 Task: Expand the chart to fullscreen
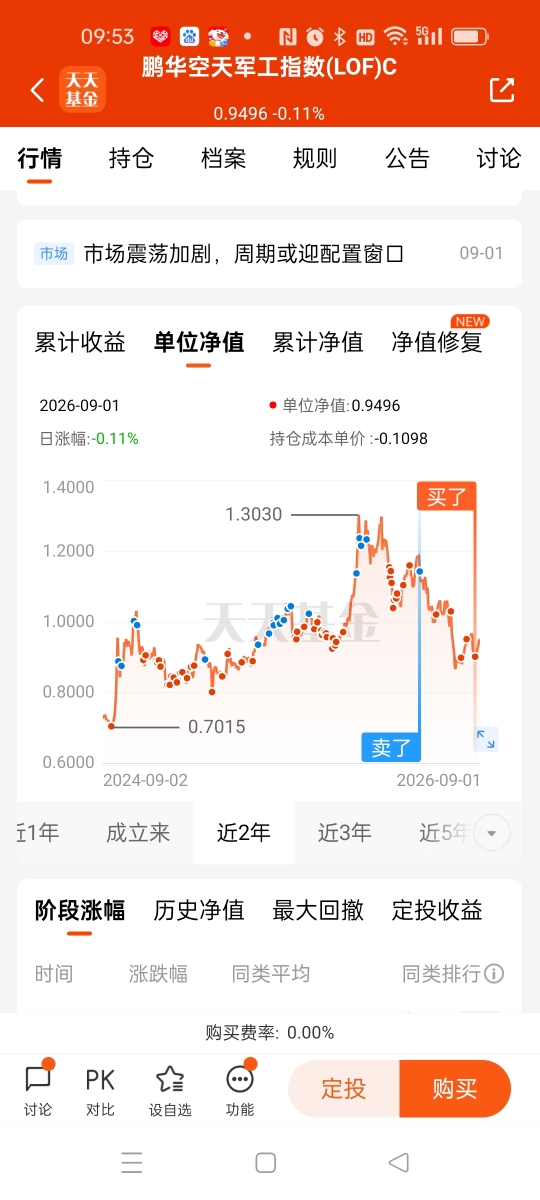[x=485, y=739]
